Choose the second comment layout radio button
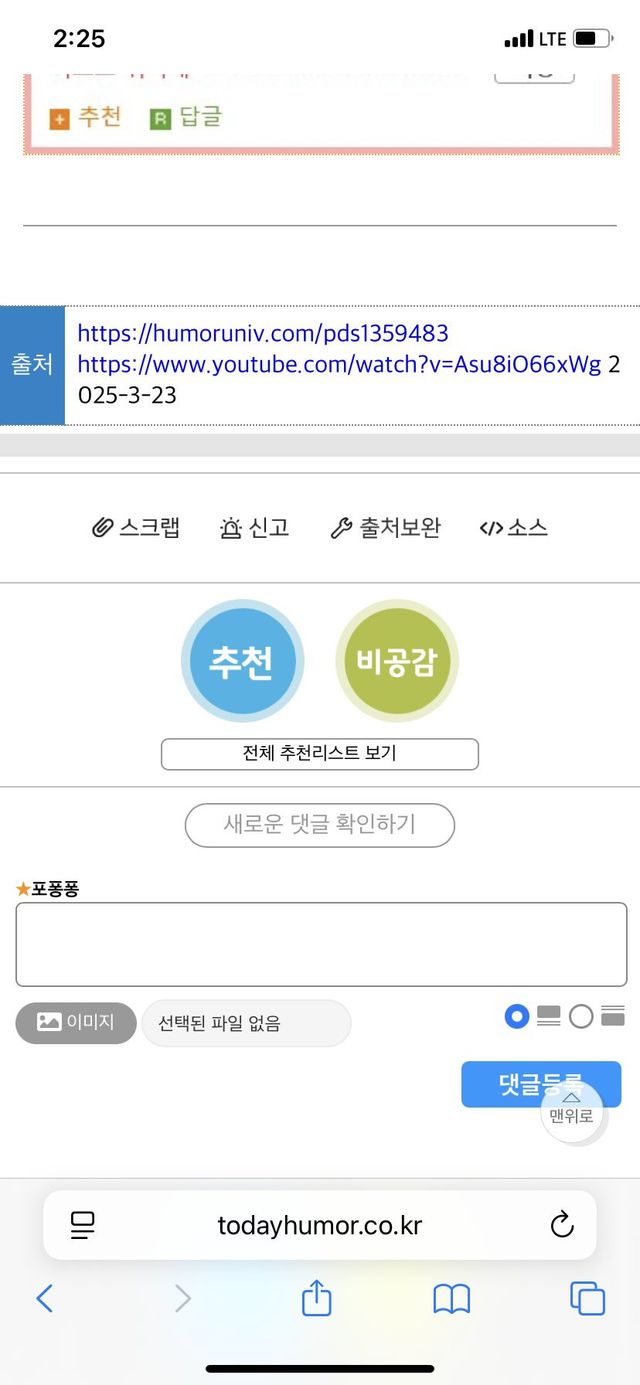 [581, 1017]
